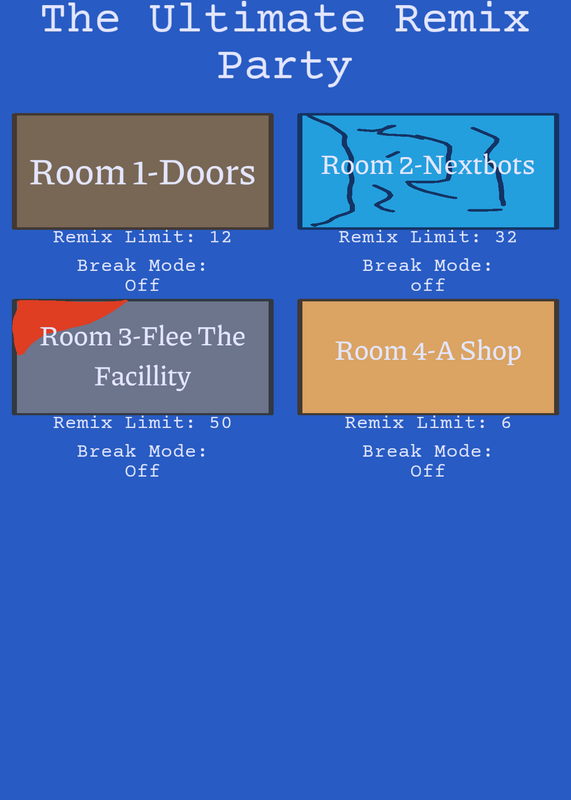The width and height of the screenshot is (571, 800).
Task: Select Room 3-Flee The Facillity
Action: (x=143, y=357)
